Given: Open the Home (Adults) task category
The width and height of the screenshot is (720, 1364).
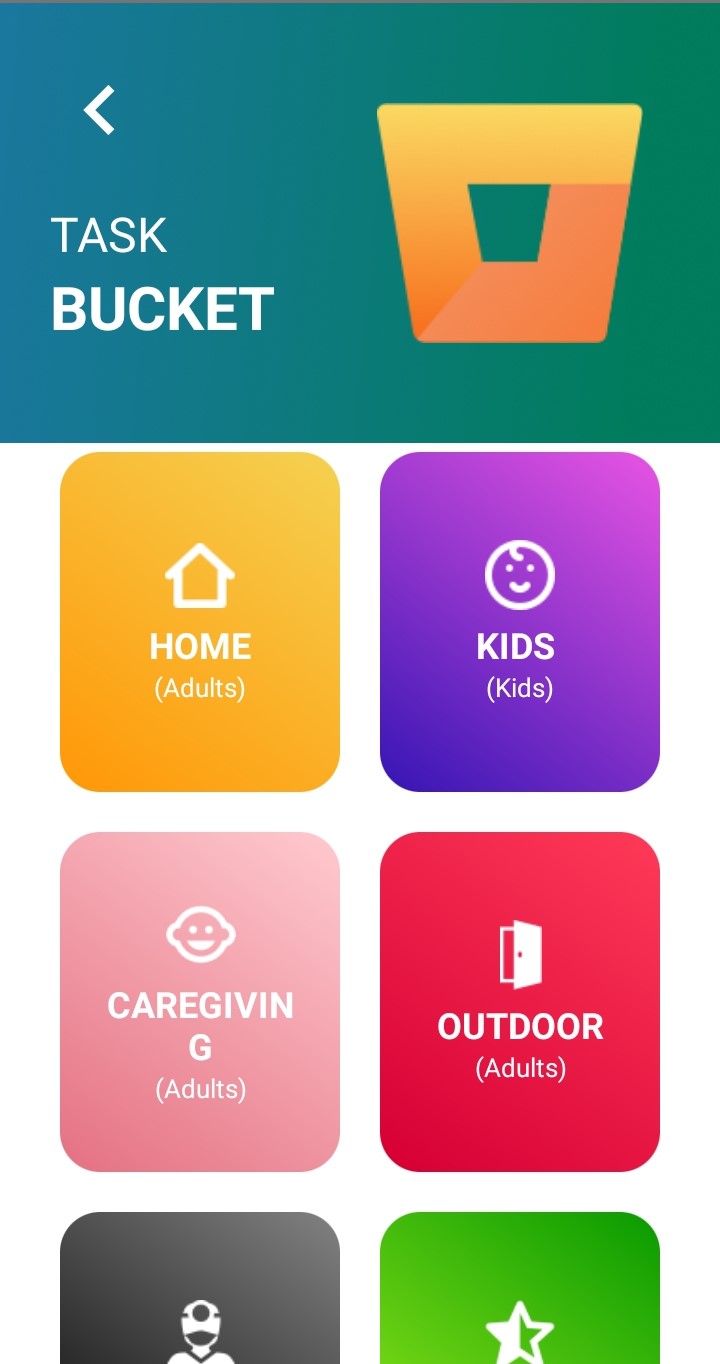Looking at the screenshot, I should pyautogui.click(x=200, y=622).
